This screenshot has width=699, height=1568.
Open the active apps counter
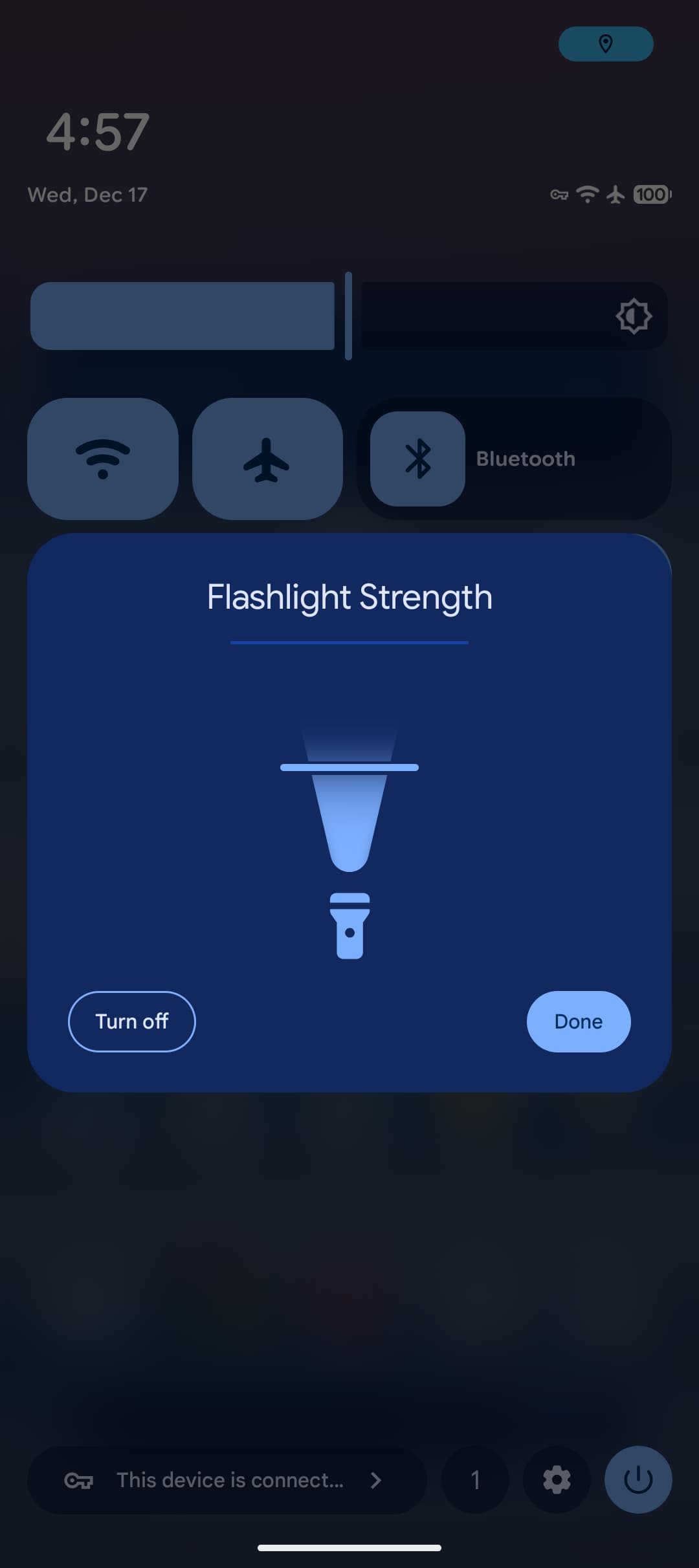(475, 1479)
